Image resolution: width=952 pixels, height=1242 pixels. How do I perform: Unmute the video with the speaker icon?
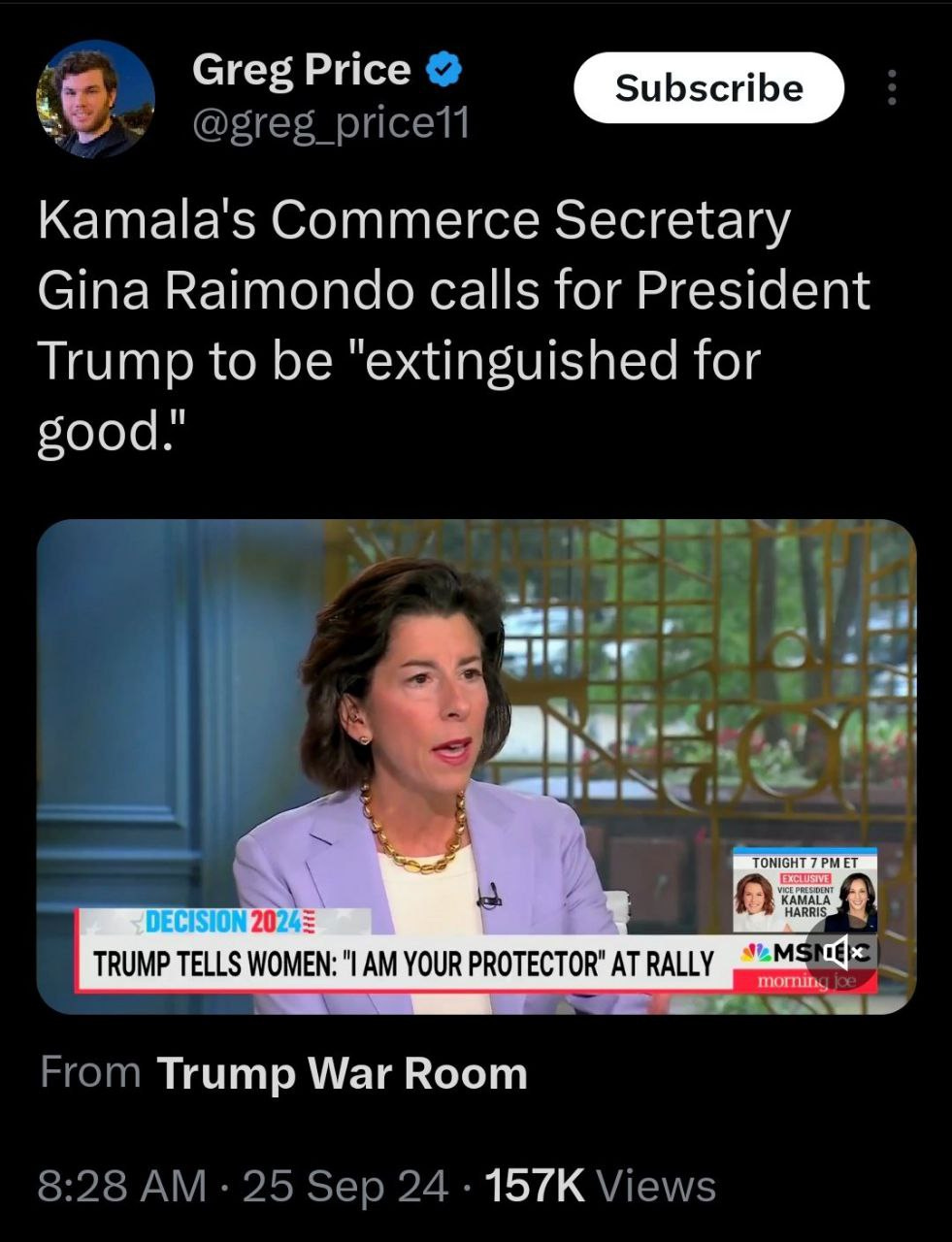pos(842,953)
